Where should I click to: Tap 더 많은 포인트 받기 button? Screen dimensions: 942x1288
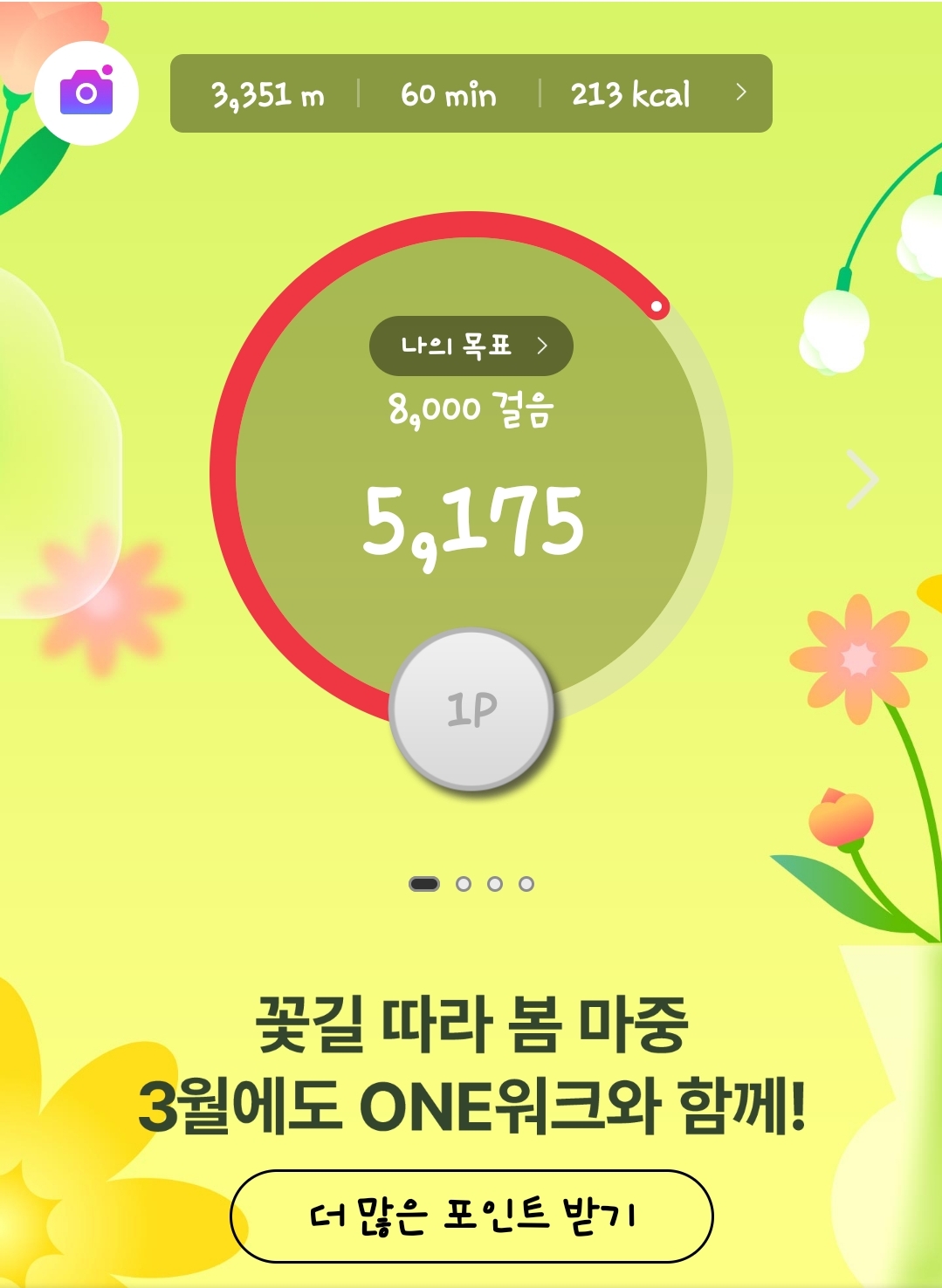coord(471,1216)
